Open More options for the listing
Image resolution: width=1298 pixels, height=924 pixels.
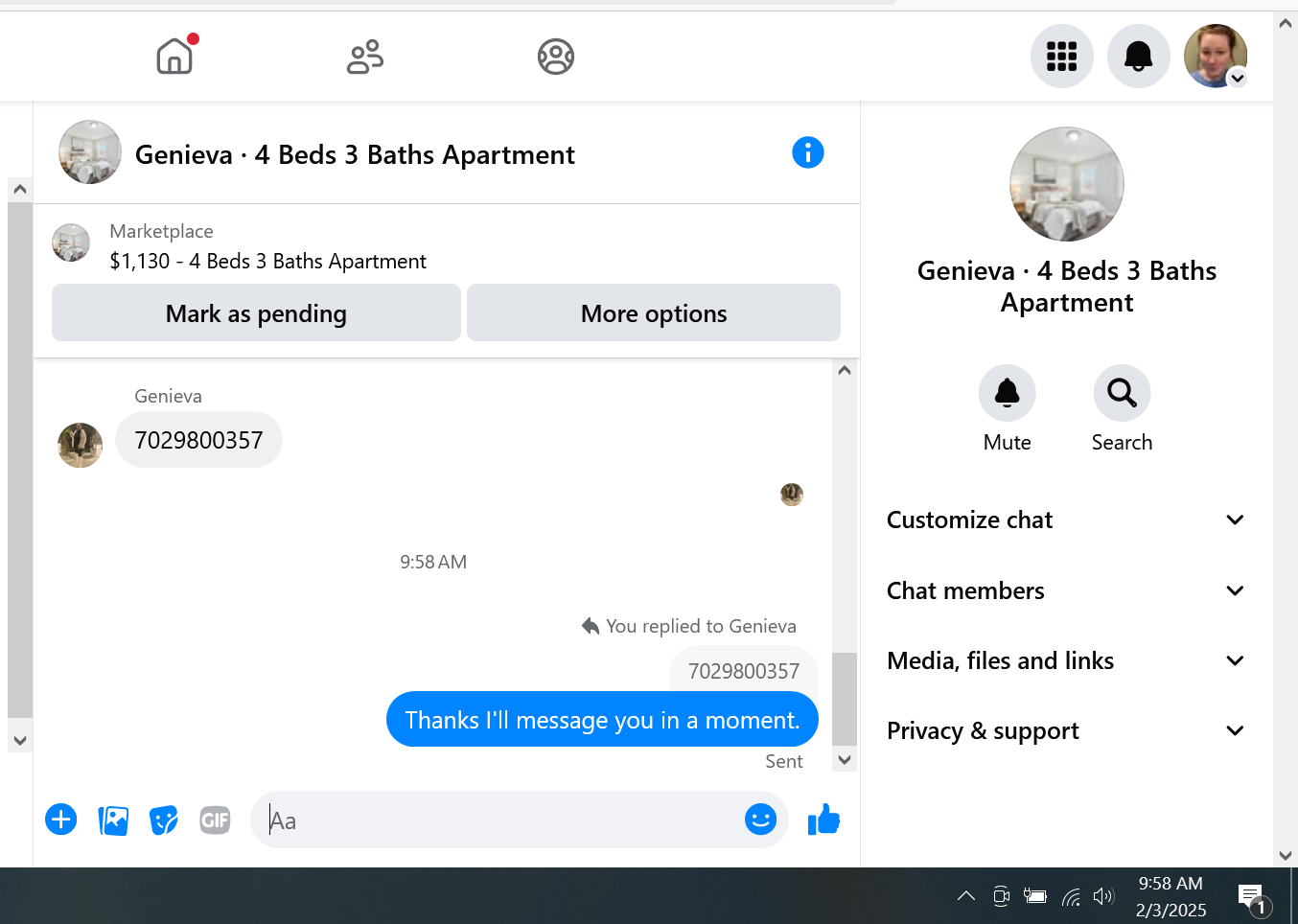pyautogui.click(x=654, y=312)
